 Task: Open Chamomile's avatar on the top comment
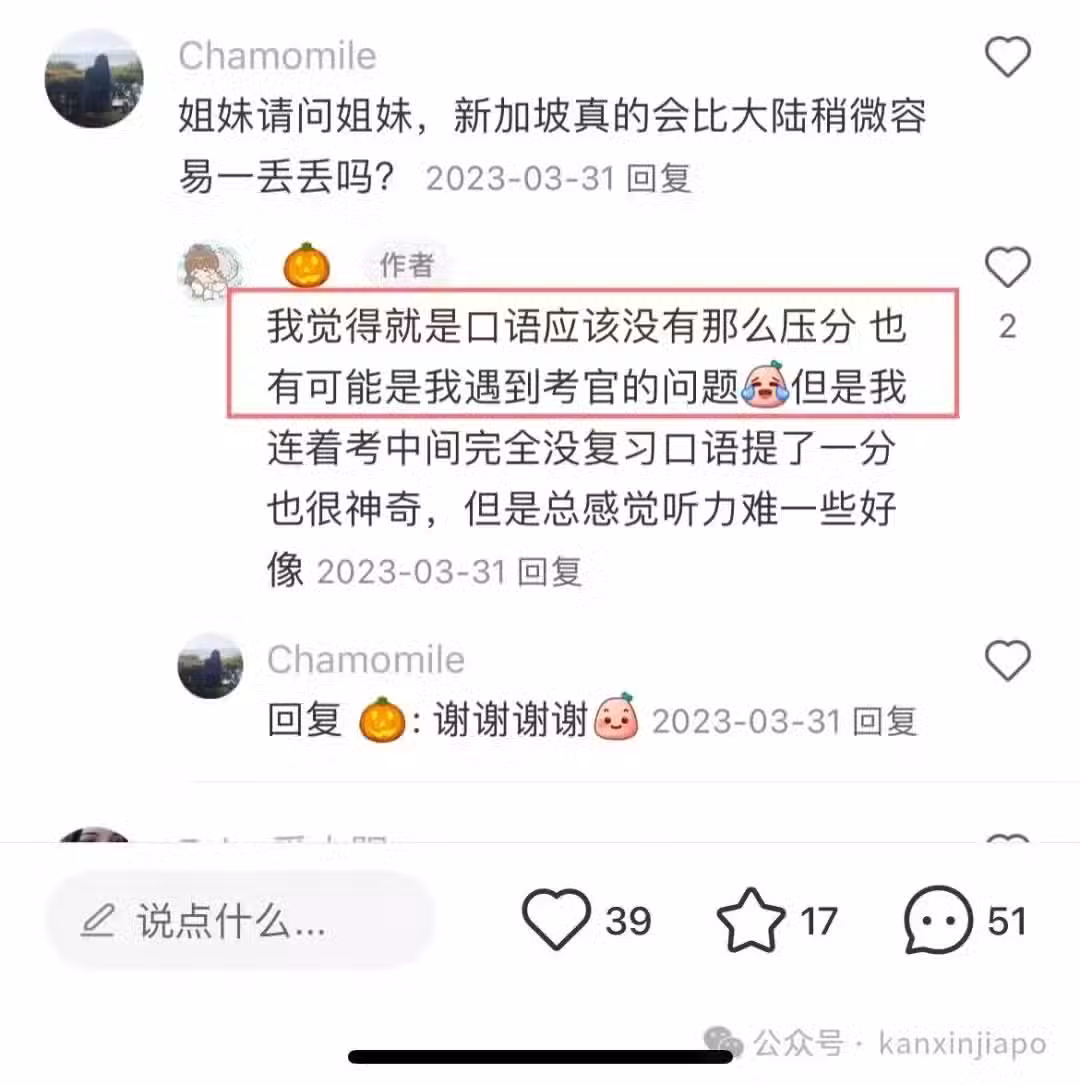pyautogui.click(x=94, y=80)
